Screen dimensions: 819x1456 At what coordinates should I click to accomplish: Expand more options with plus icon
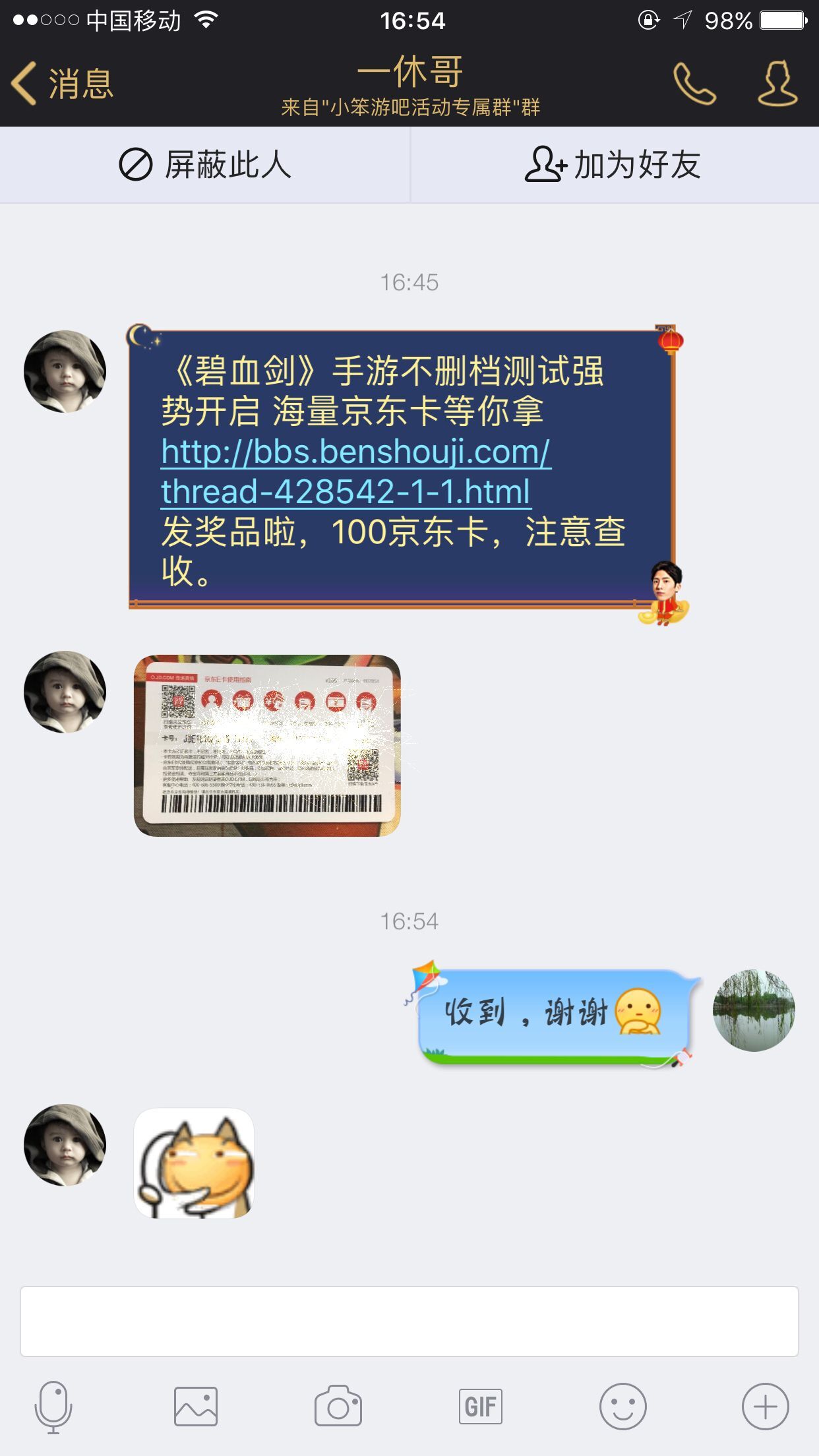click(x=765, y=1407)
